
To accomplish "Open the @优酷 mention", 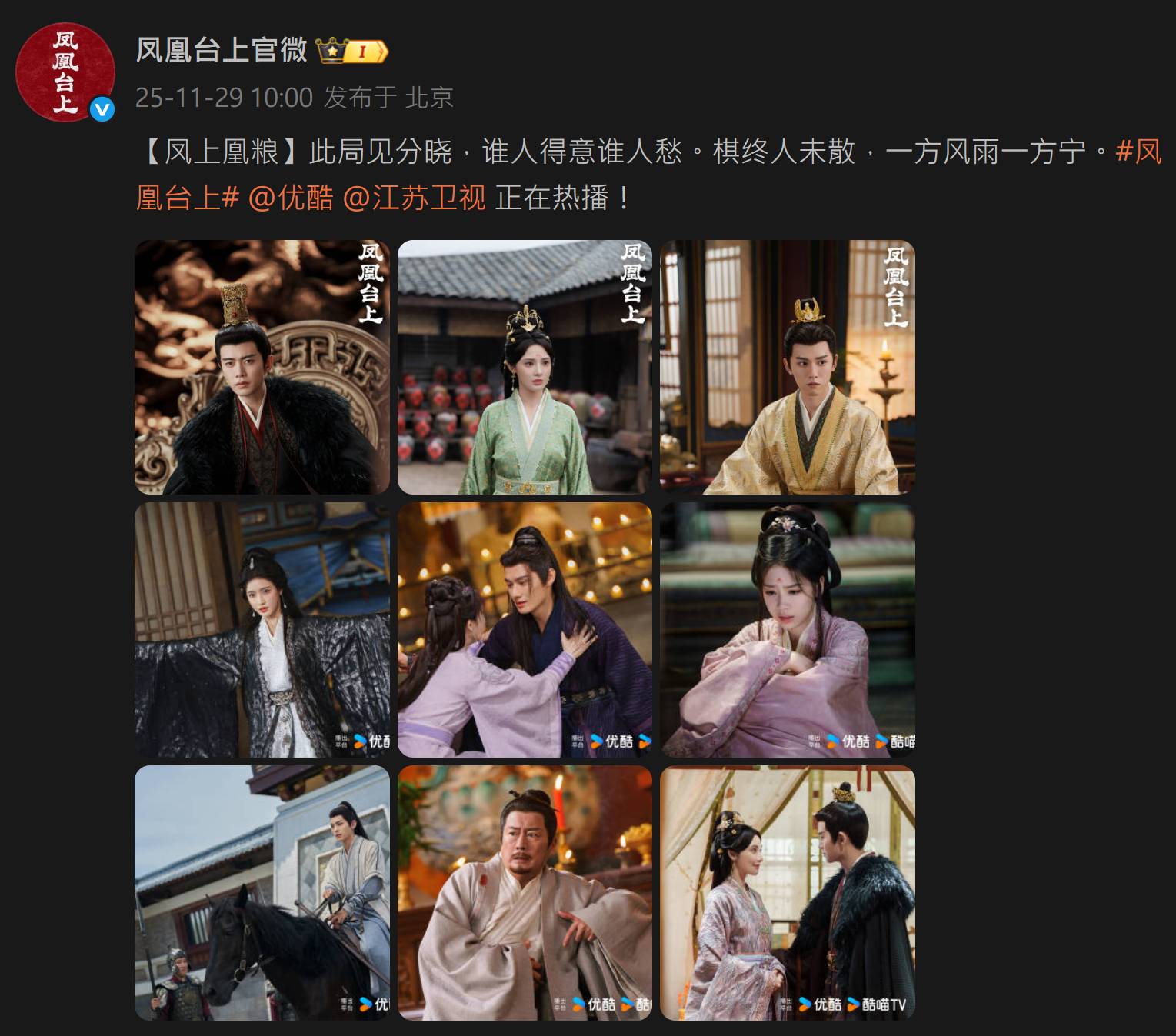I will [291, 198].
